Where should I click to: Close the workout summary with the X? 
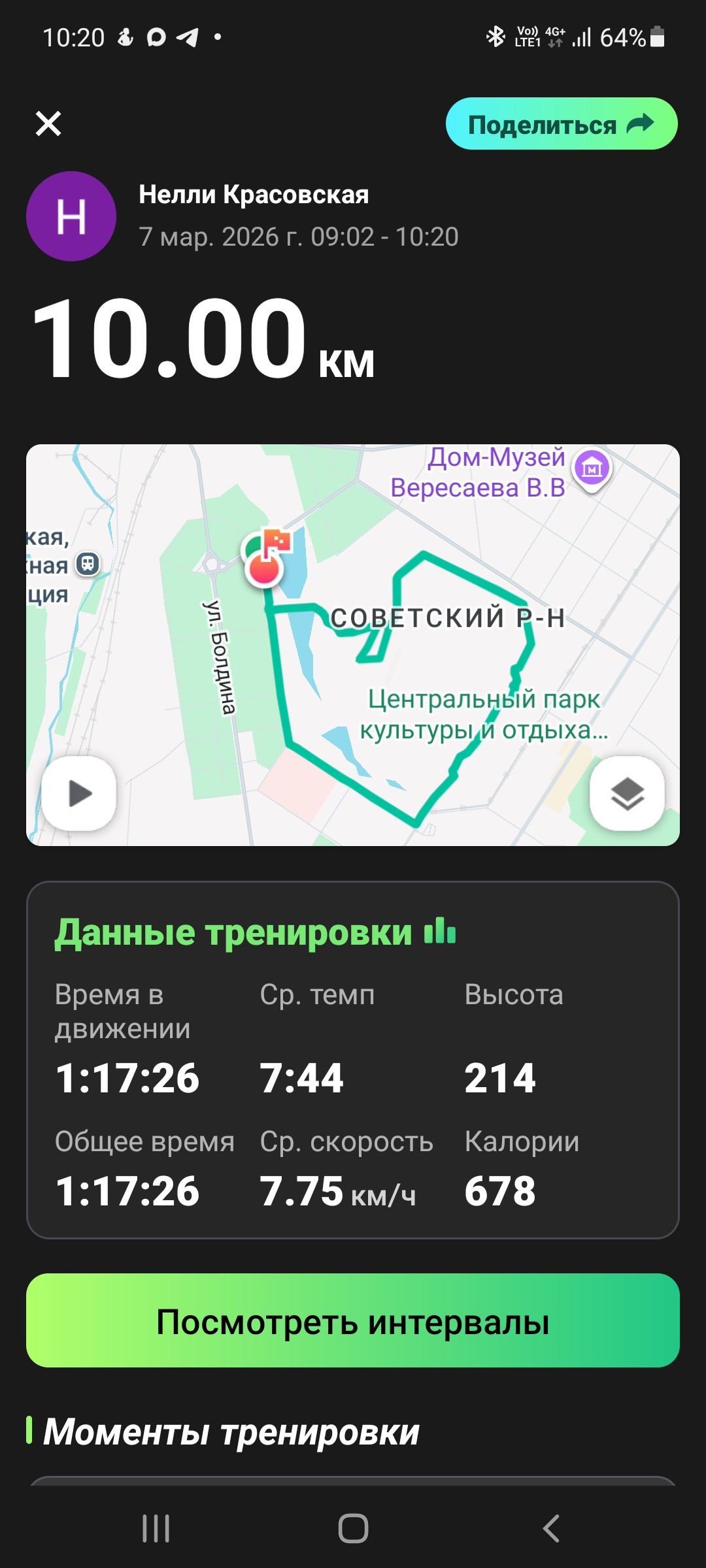click(48, 123)
